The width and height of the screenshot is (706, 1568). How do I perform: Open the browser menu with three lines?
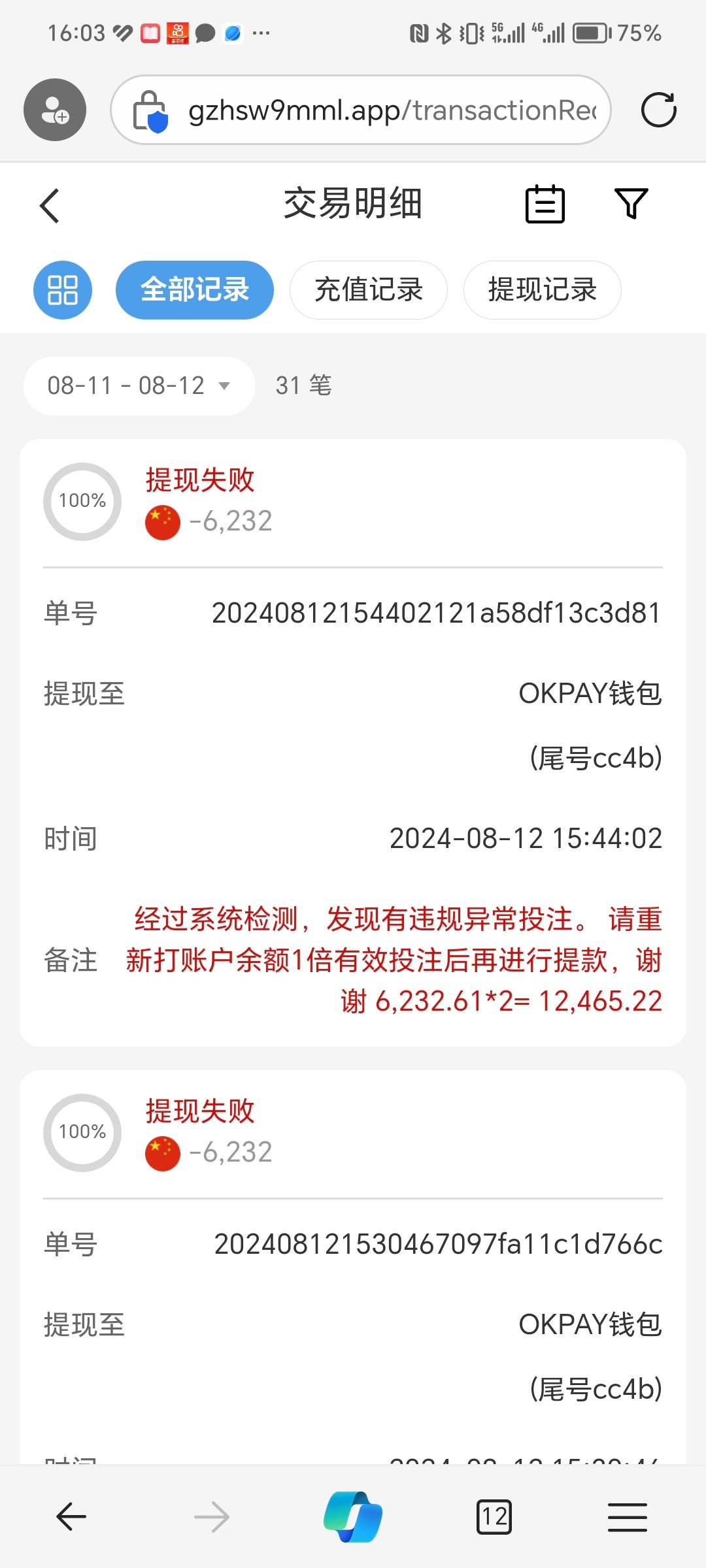627,1517
